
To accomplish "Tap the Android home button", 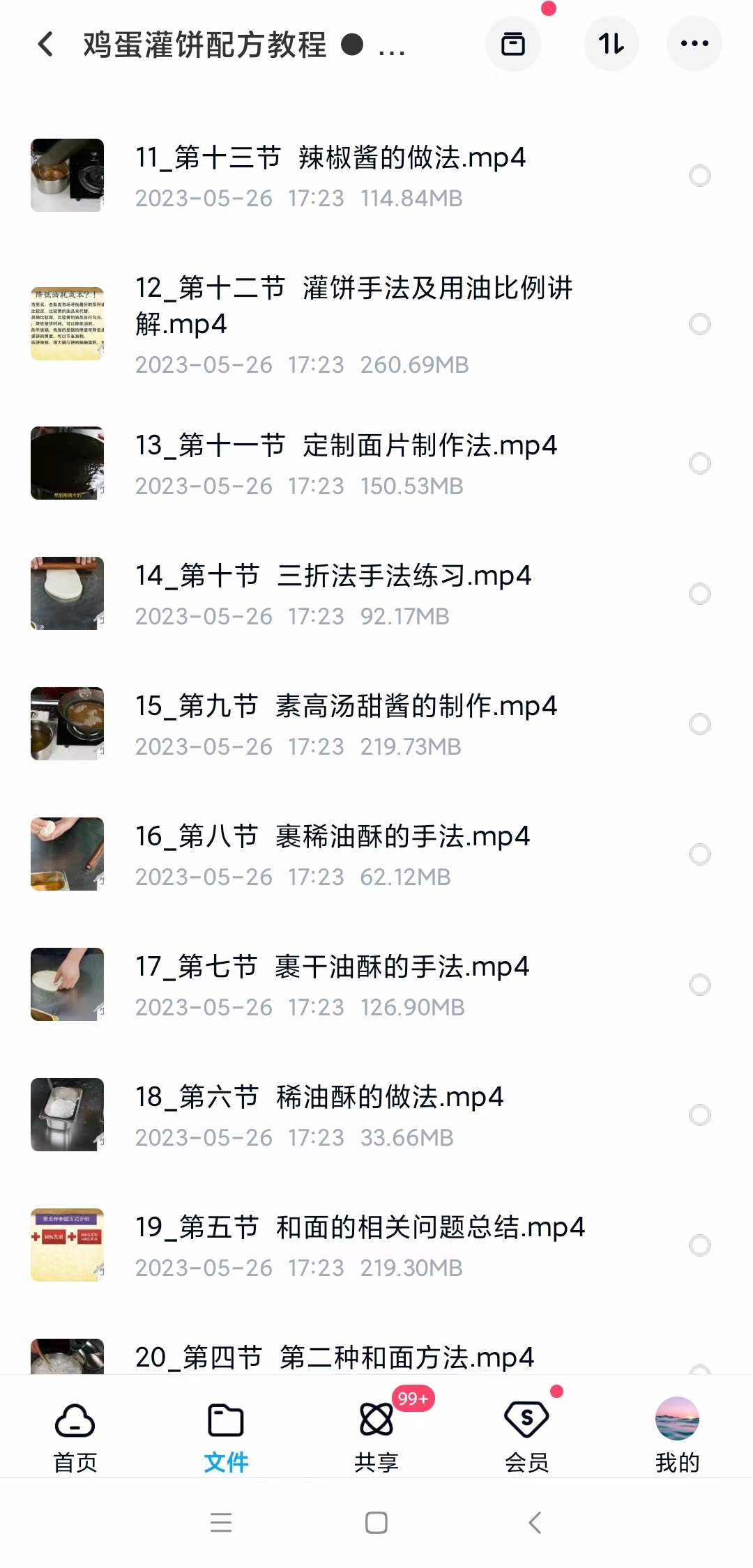I will (376, 1523).
